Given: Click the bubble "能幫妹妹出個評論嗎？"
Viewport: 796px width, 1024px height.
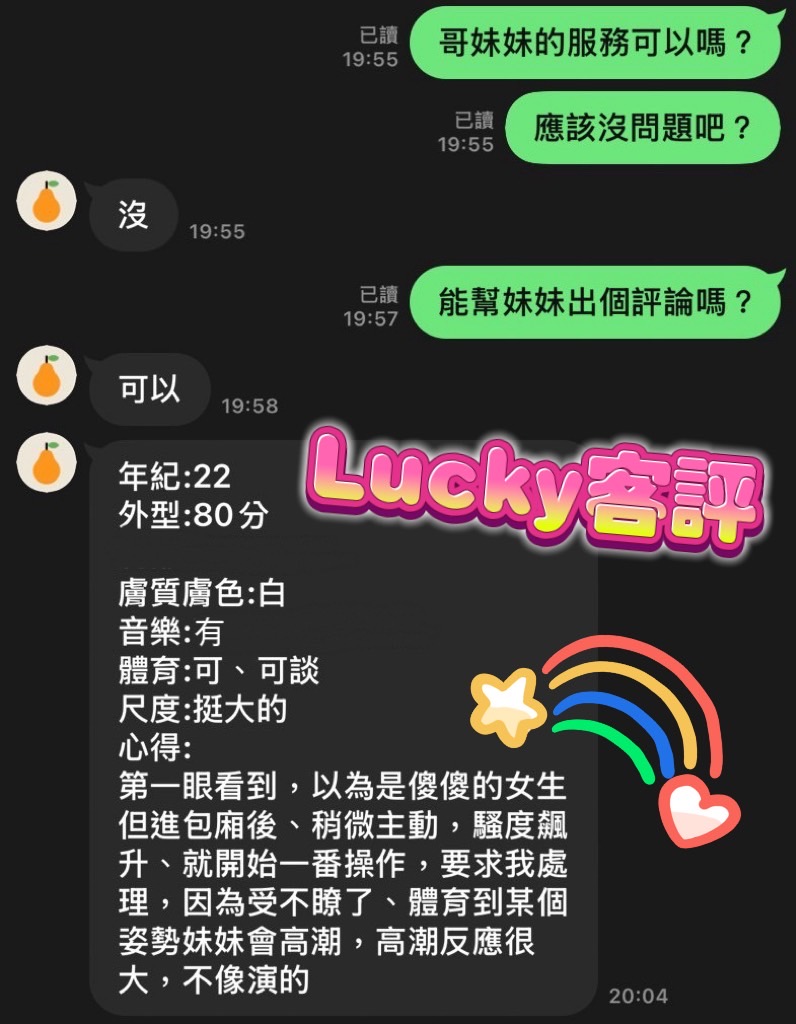Looking at the screenshot, I should [x=594, y=303].
